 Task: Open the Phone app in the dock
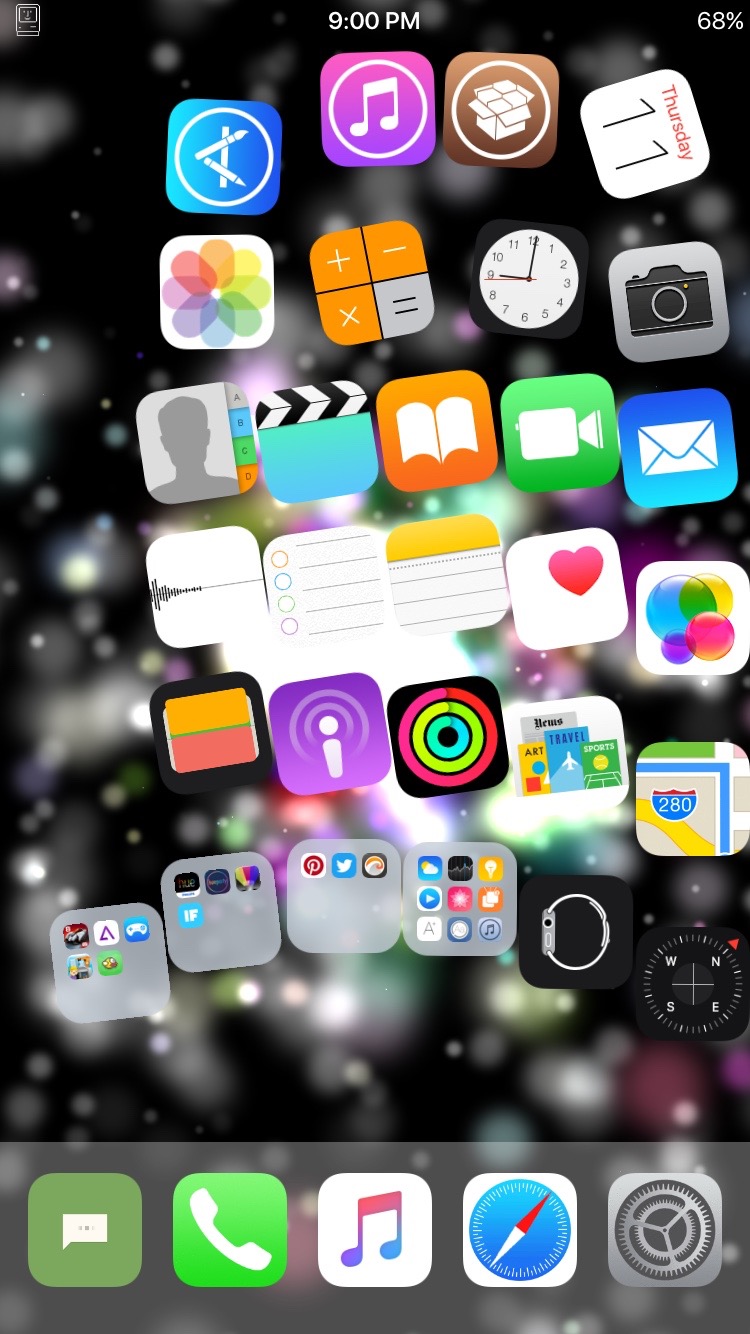click(x=230, y=1229)
